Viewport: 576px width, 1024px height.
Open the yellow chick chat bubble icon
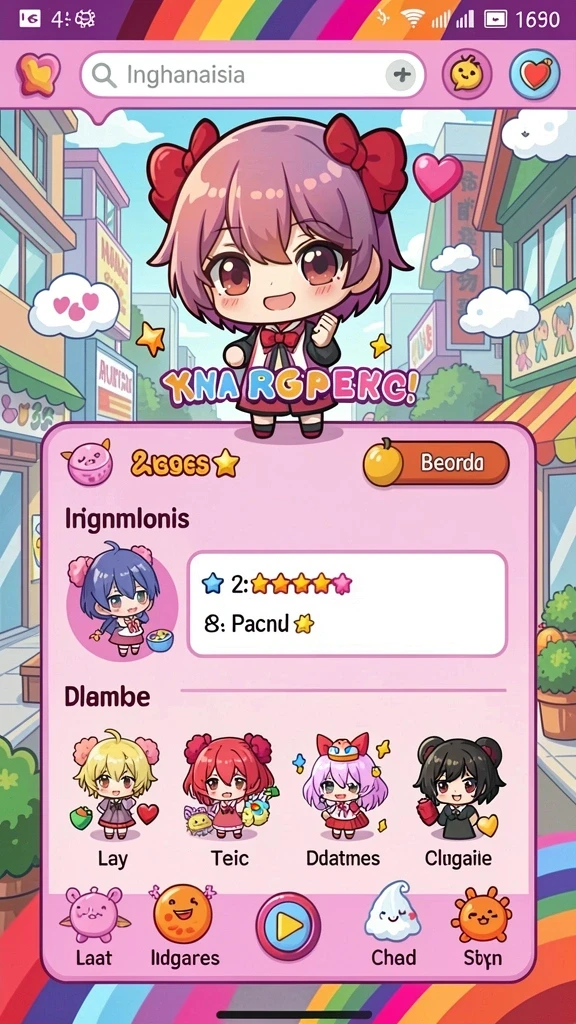pos(467,74)
